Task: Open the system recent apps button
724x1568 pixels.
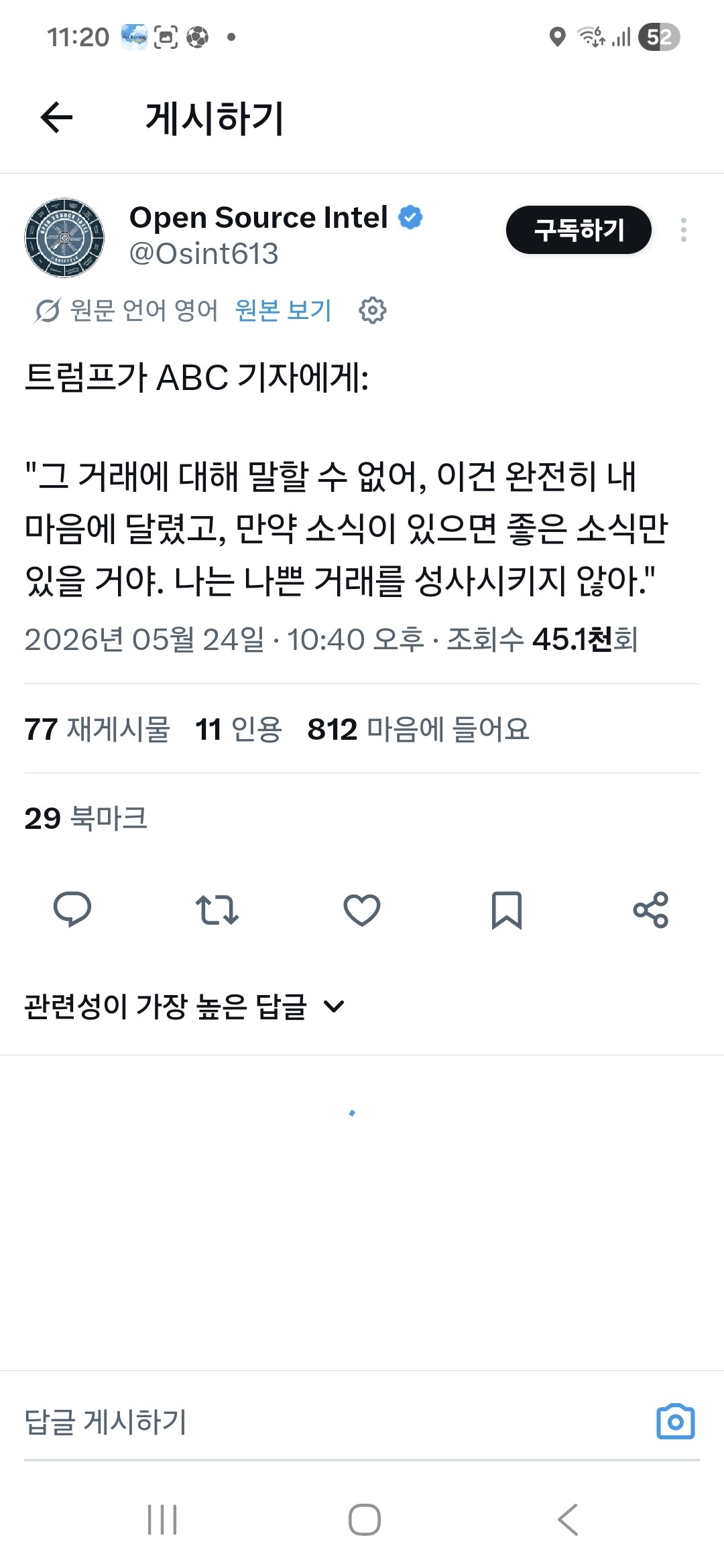Action: pos(162,1519)
